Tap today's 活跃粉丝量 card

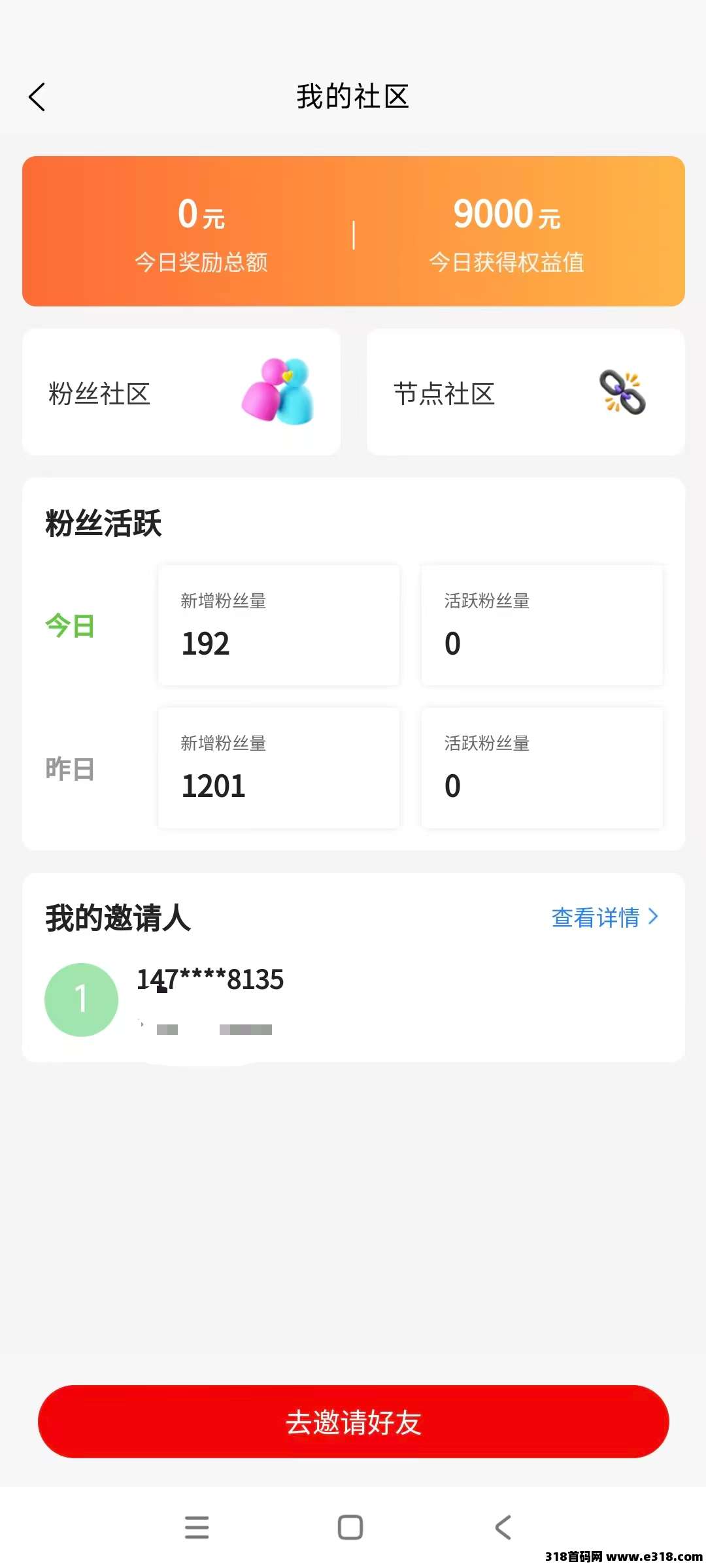tap(543, 625)
